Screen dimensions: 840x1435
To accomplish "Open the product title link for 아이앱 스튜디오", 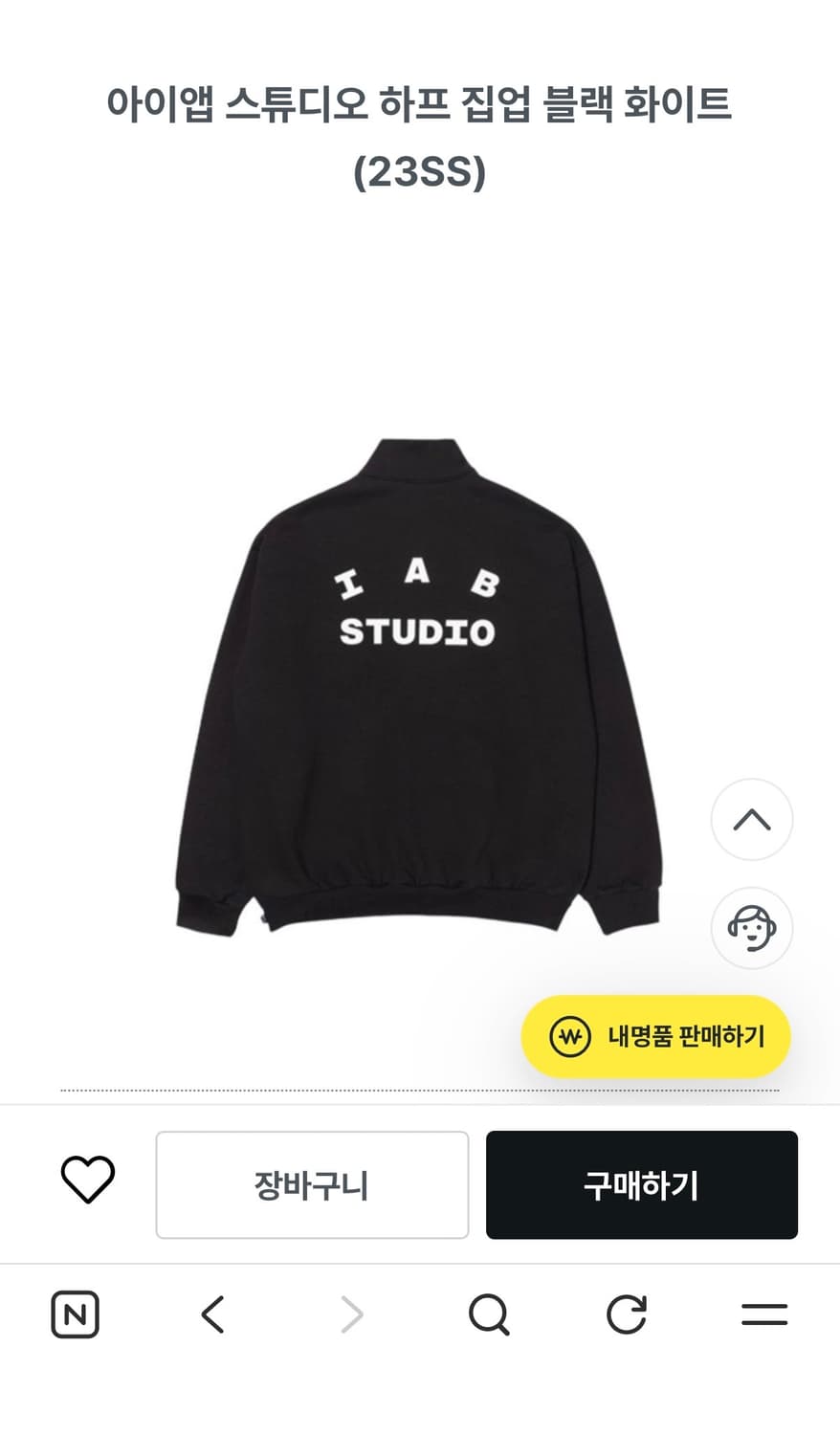I will click(419, 105).
